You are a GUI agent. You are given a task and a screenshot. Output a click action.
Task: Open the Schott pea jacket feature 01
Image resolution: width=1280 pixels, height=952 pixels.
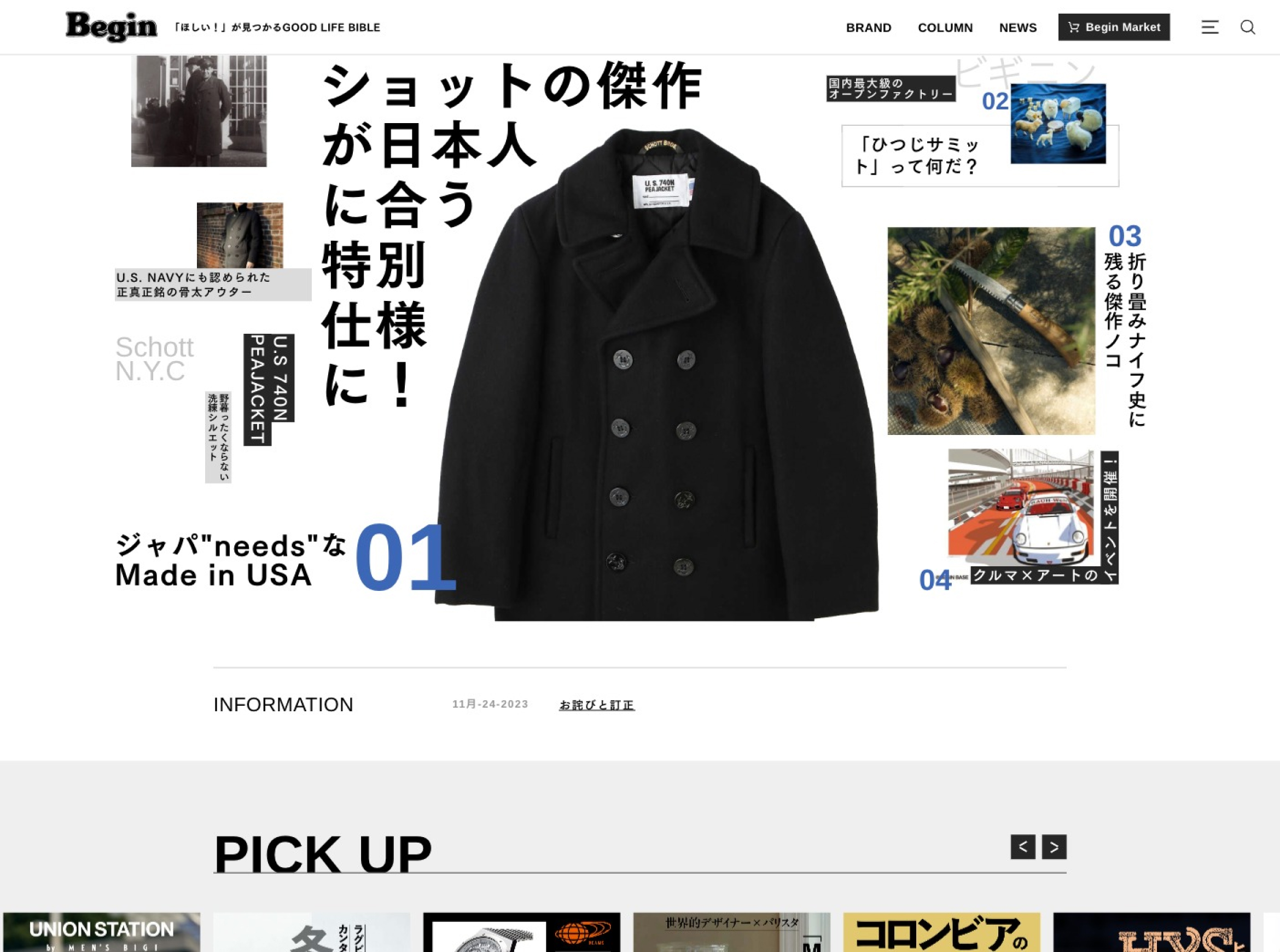657,375
